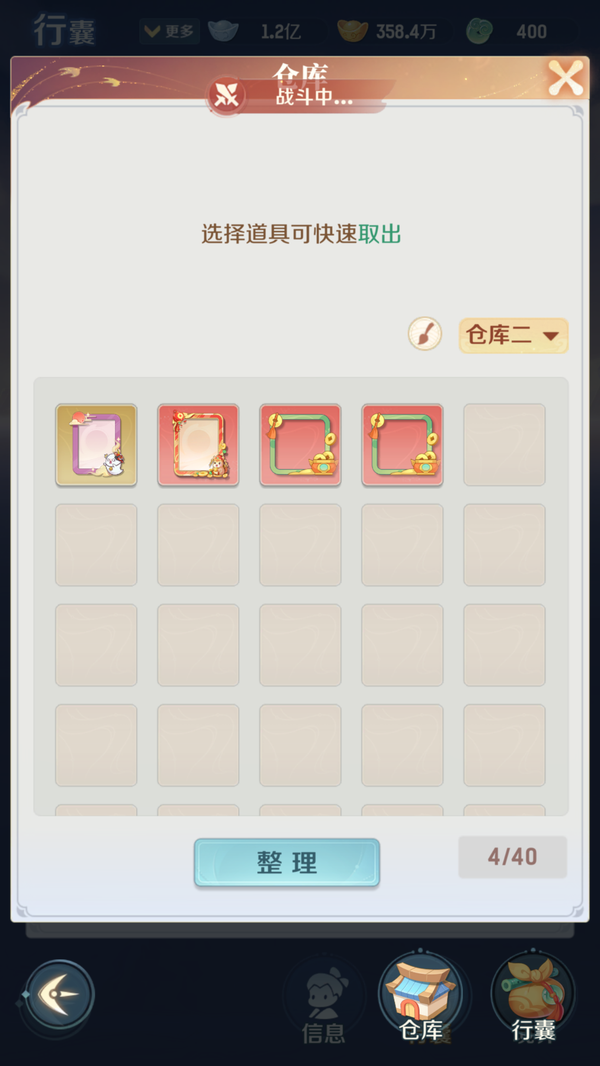The width and height of the screenshot is (600, 1066).
Task: Select the green frame item in fourth slot
Action: tap(402, 445)
